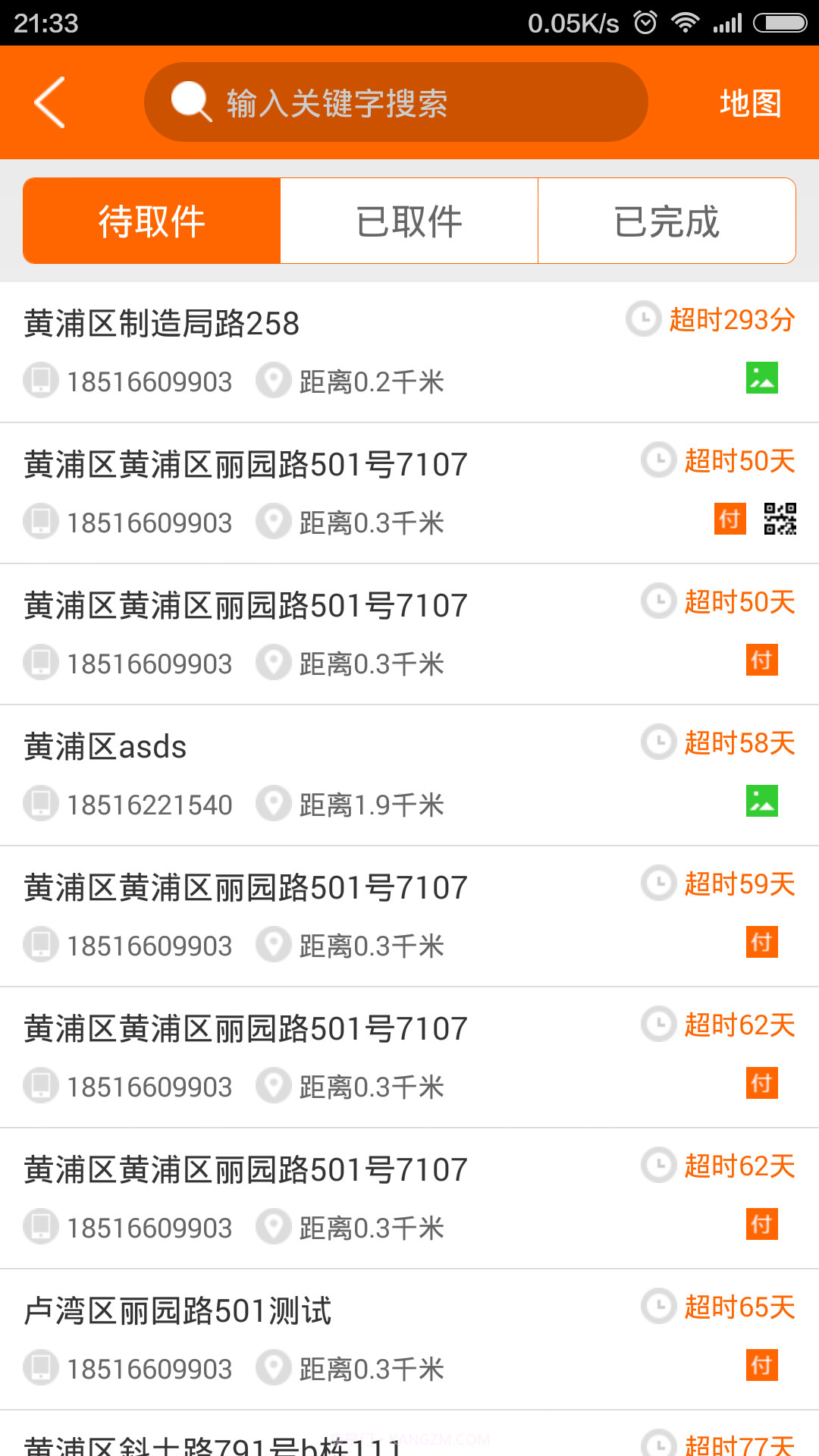Image resolution: width=819 pixels, height=1456 pixels.
Task: Switch to the 已取件 tab
Action: [x=409, y=221]
